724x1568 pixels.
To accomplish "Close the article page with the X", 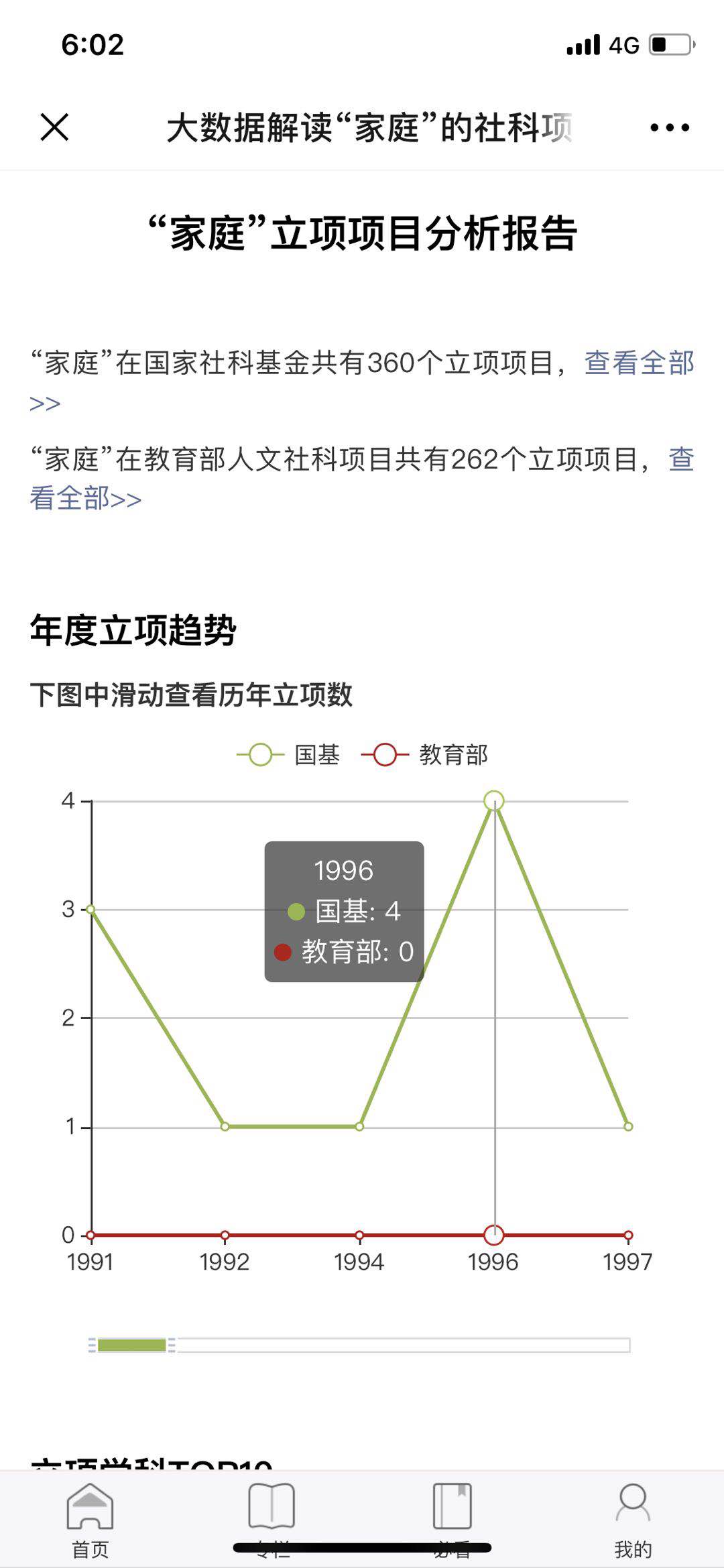I will point(54,127).
